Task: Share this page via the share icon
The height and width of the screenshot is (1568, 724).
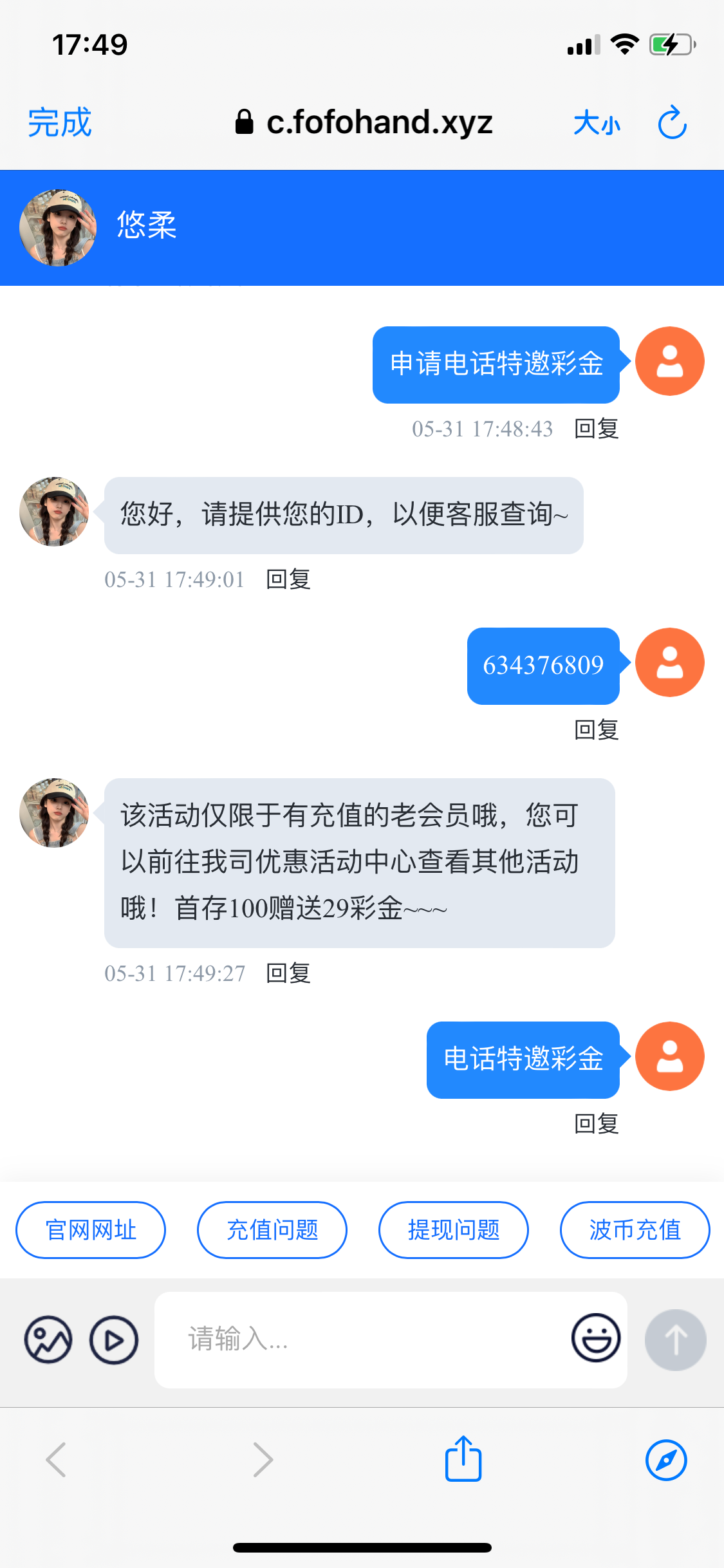Action: [463, 1459]
